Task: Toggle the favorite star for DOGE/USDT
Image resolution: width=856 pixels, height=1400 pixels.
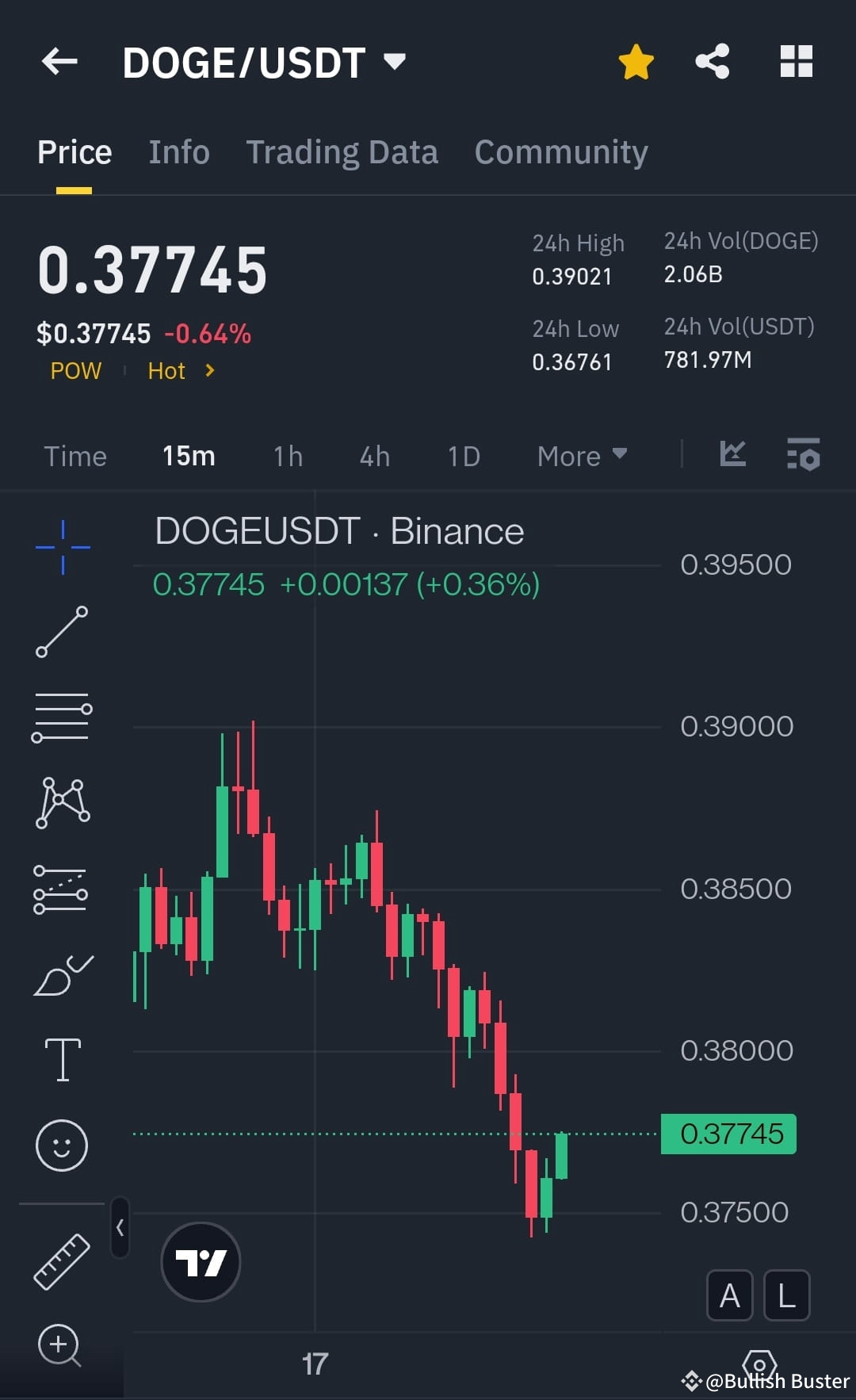Action: click(x=636, y=61)
